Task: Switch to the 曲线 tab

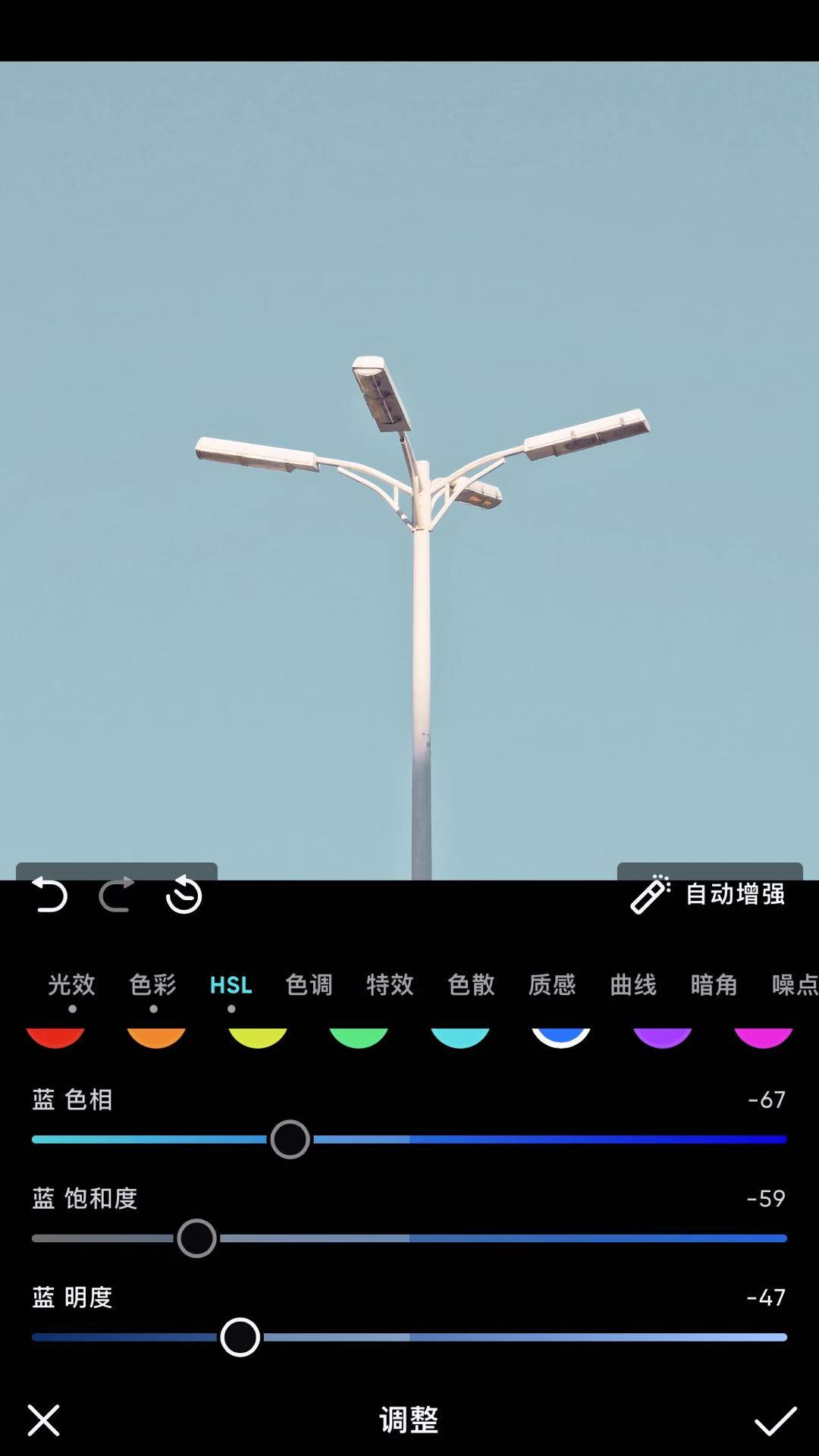Action: click(633, 984)
